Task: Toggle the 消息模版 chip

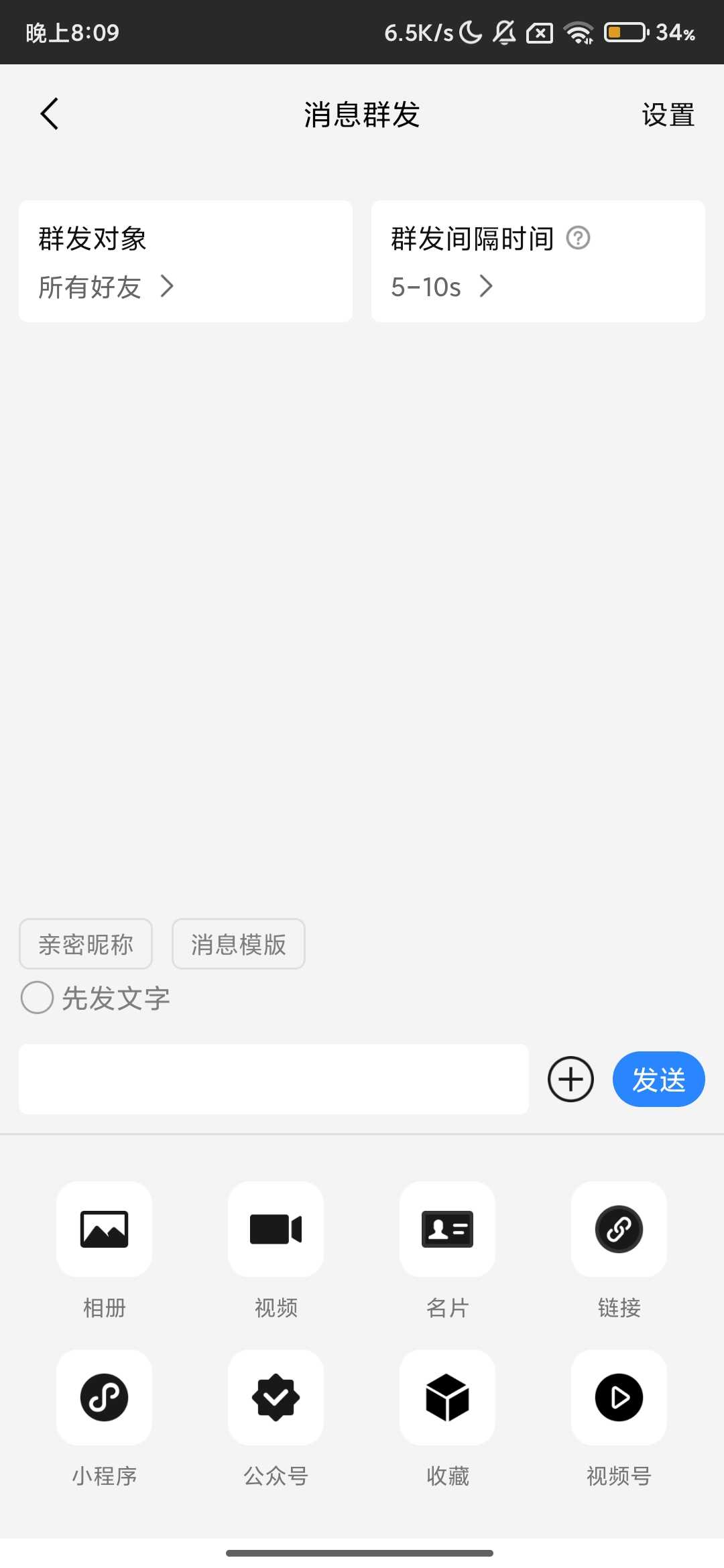Action: pos(238,944)
